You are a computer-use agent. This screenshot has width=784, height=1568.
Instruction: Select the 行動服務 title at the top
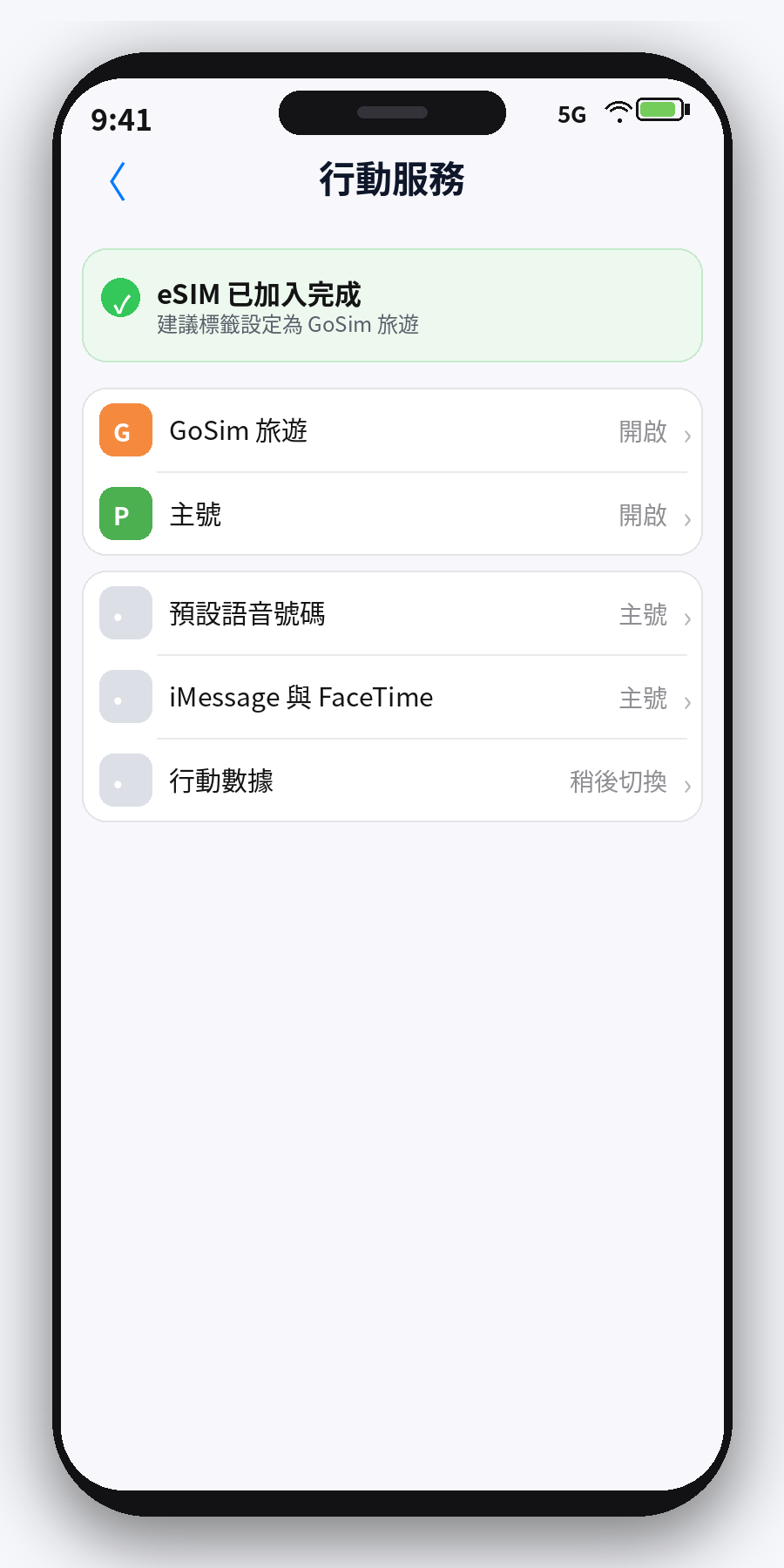pyautogui.click(x=392, y=179)
